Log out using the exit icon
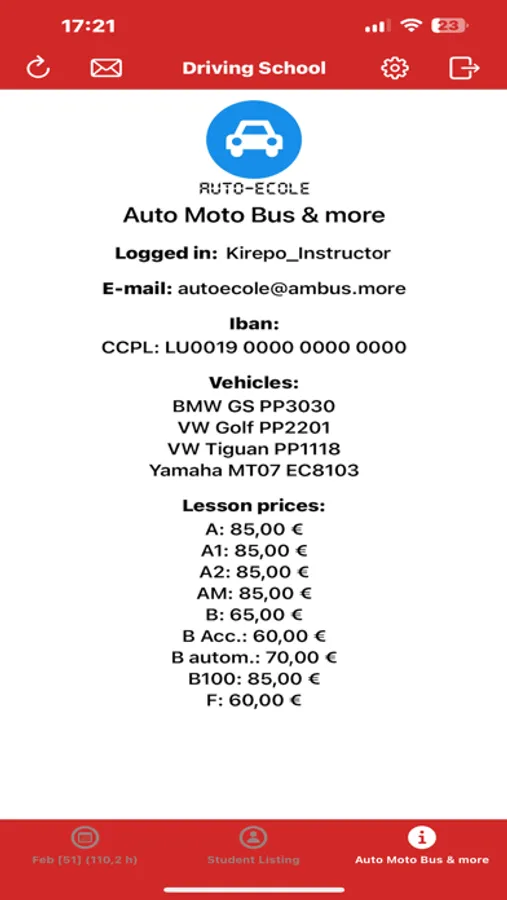 click(464, 68)
